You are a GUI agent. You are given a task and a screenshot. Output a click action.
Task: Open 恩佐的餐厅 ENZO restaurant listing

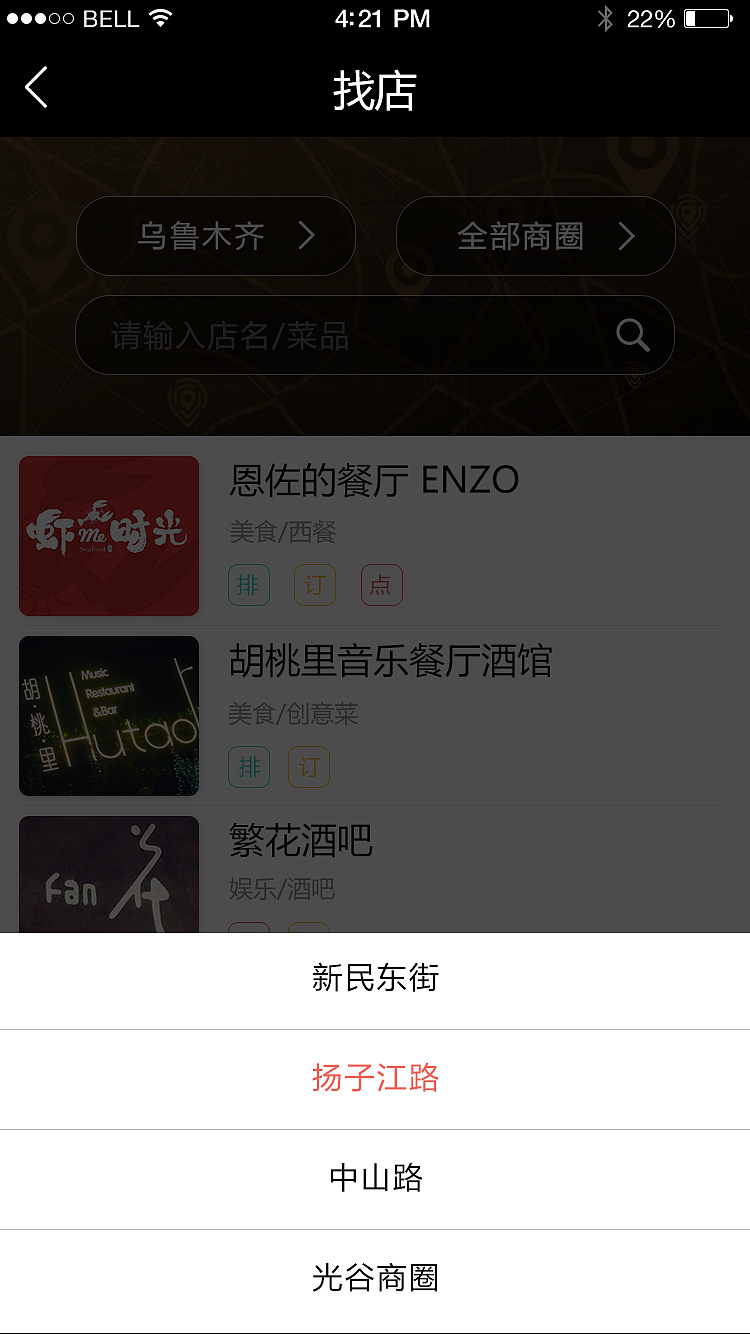(x=374, y=481)
